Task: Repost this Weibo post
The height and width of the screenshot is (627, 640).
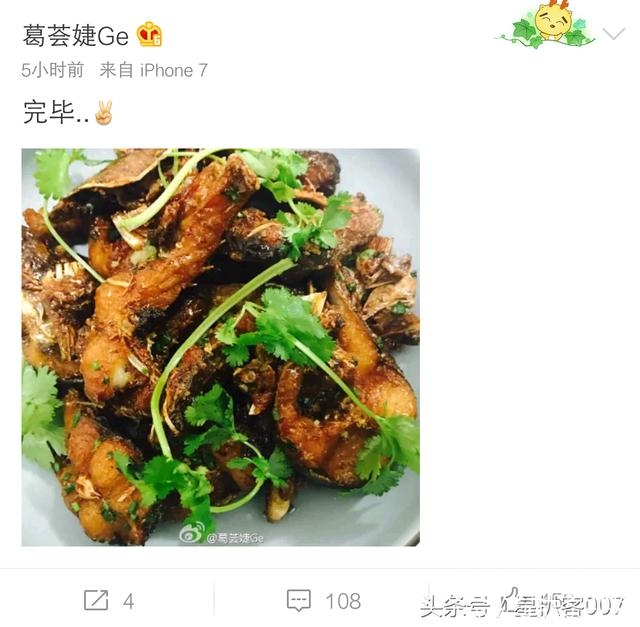Action: pos(108,600)
